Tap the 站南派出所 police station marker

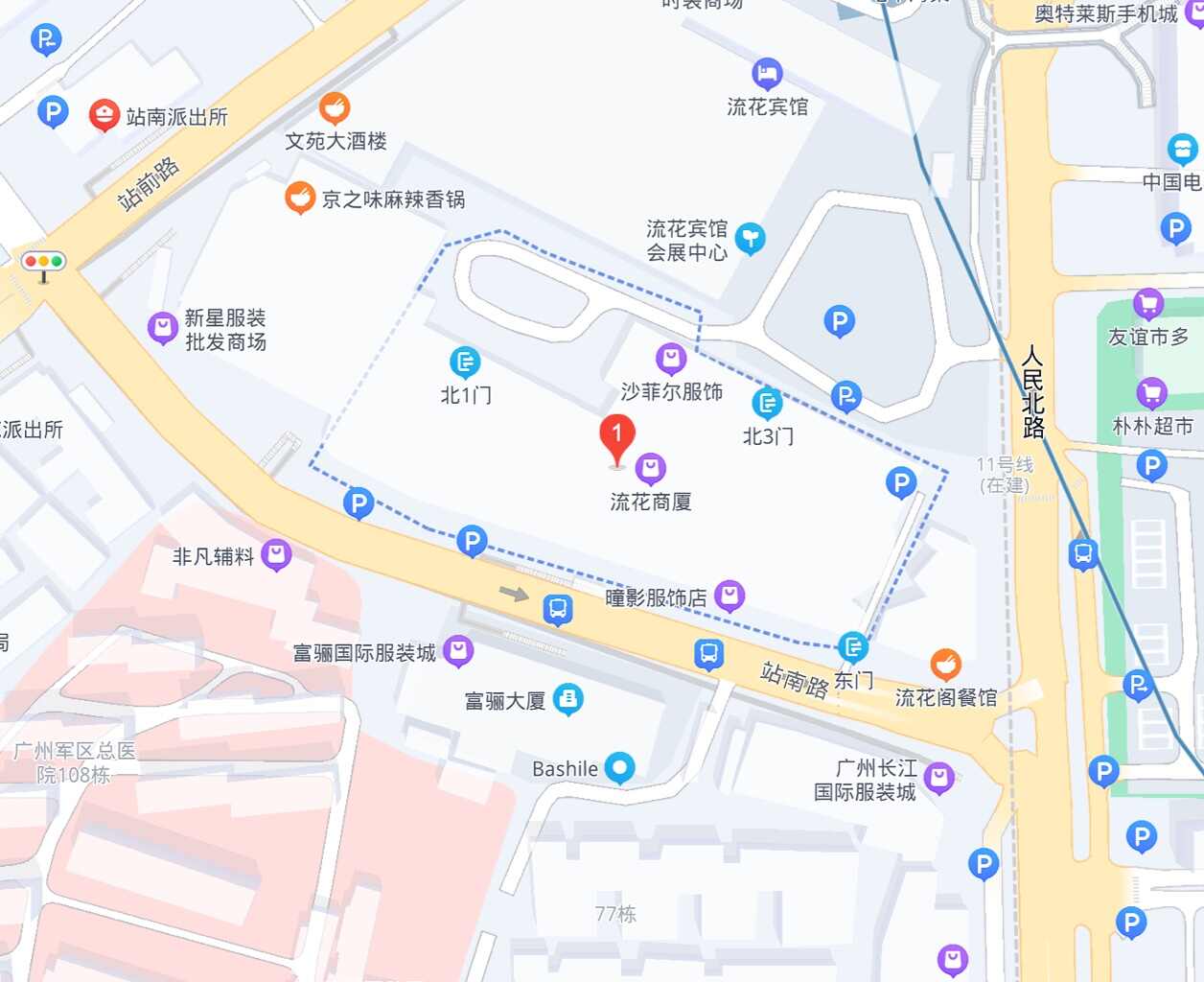point(104,116)
